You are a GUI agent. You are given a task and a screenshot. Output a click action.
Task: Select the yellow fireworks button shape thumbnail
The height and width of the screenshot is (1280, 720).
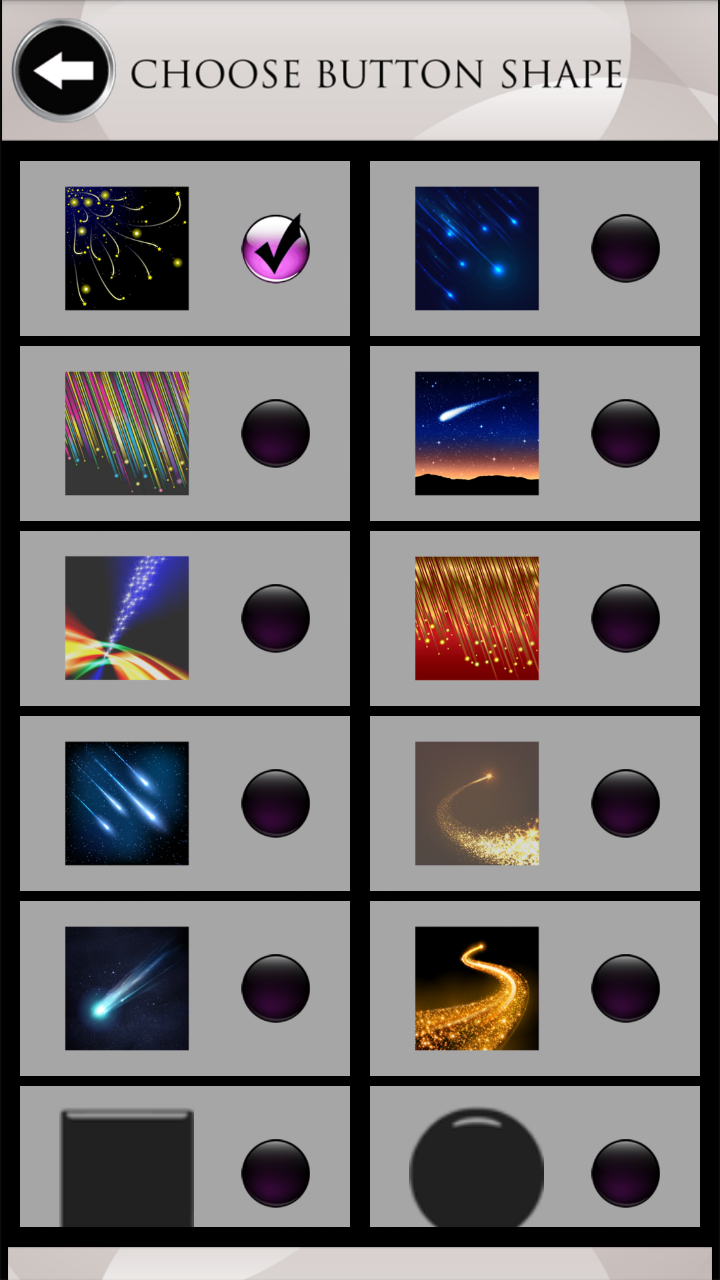[x=127, y=247]
